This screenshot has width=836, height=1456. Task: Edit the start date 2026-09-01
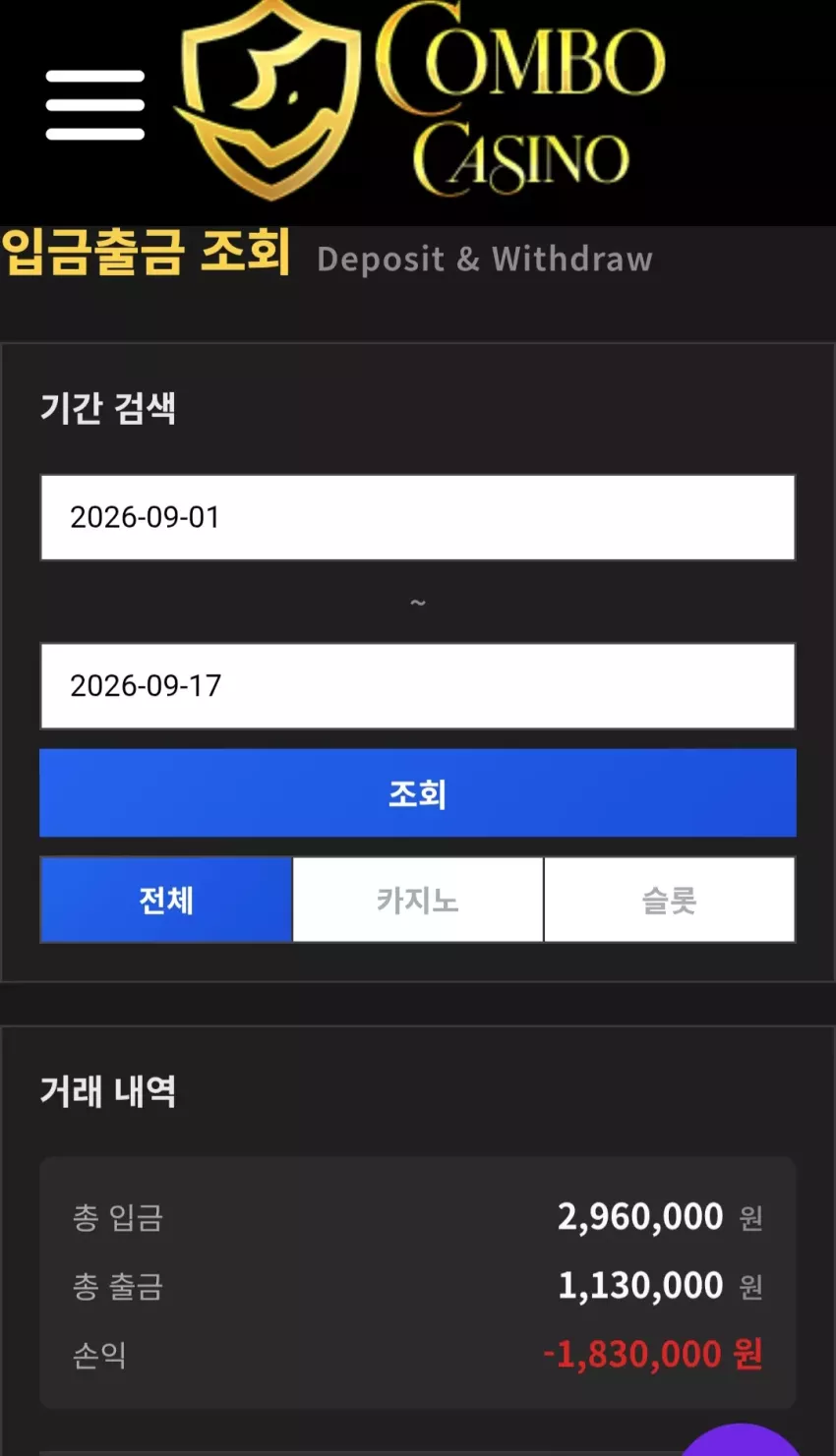coord(417,517)
